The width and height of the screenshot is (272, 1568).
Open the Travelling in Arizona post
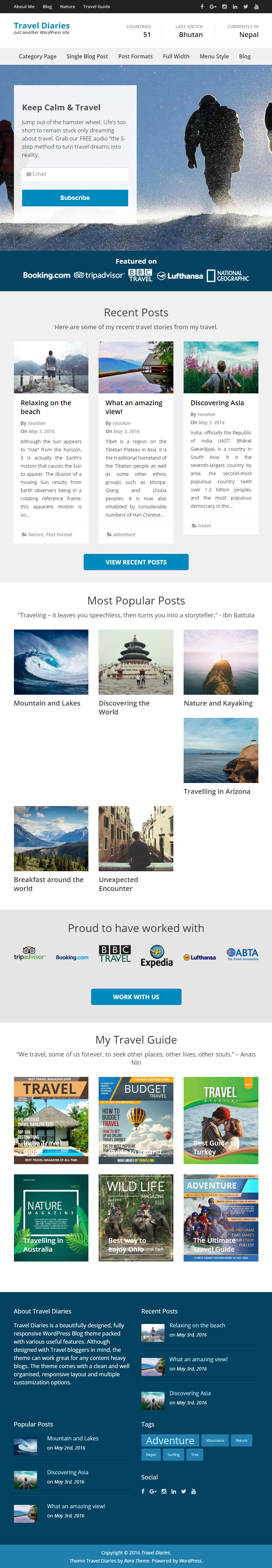pos(217,791)
